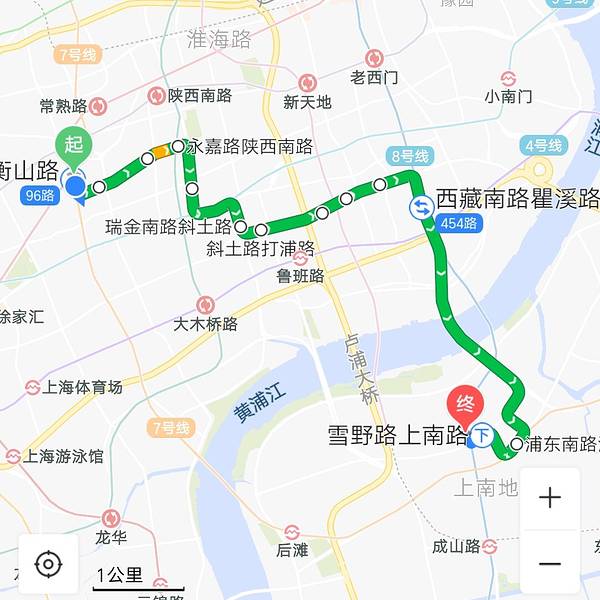Recenter map on current location
Image resolution: width=600 pixels, height=600 pixels.
pyautogui.click(x=47, y=564)
